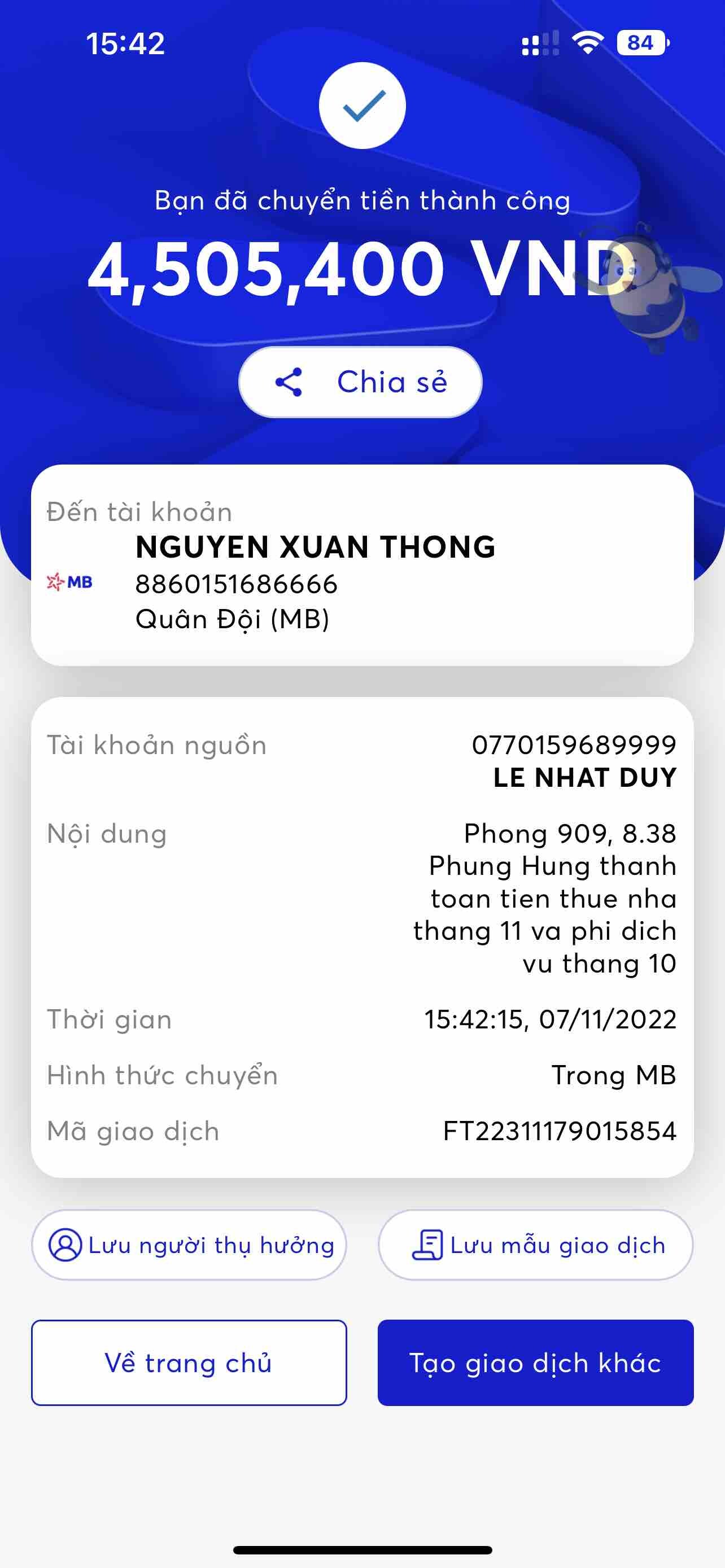725x1568 pixels.
Task: Share the transfer receipt via Chia sẻ
Action: [360, 382]
